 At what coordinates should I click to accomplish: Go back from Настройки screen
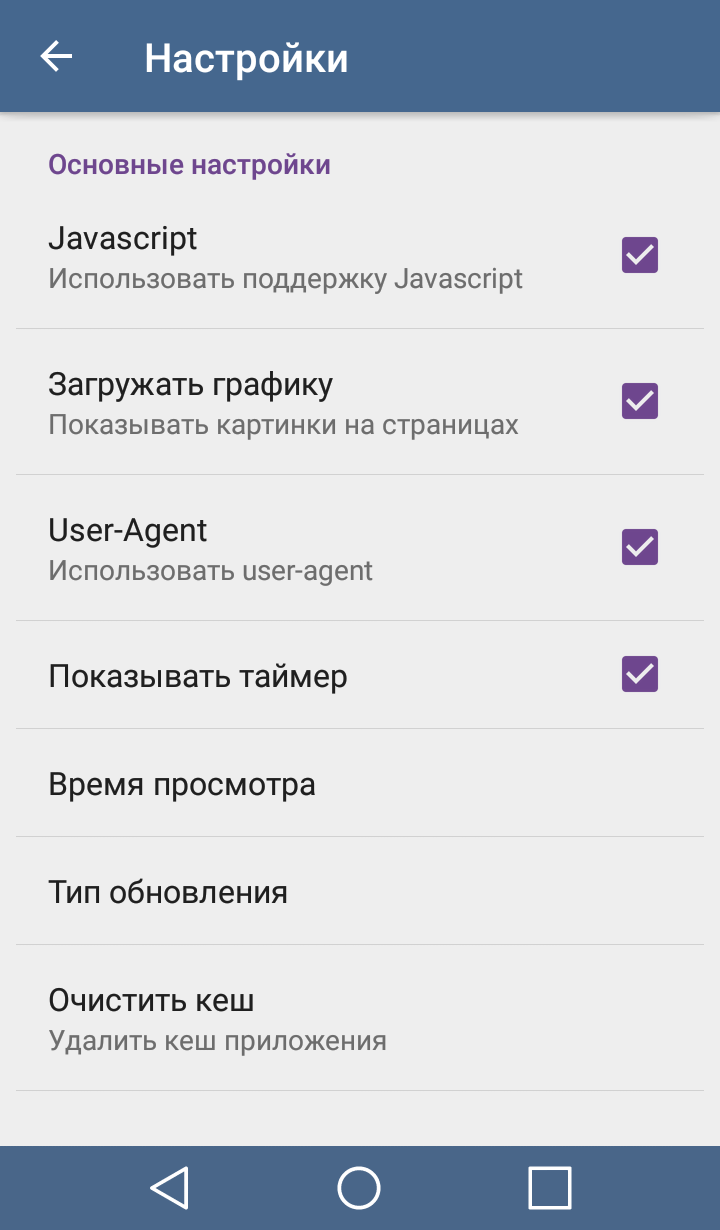56,57
